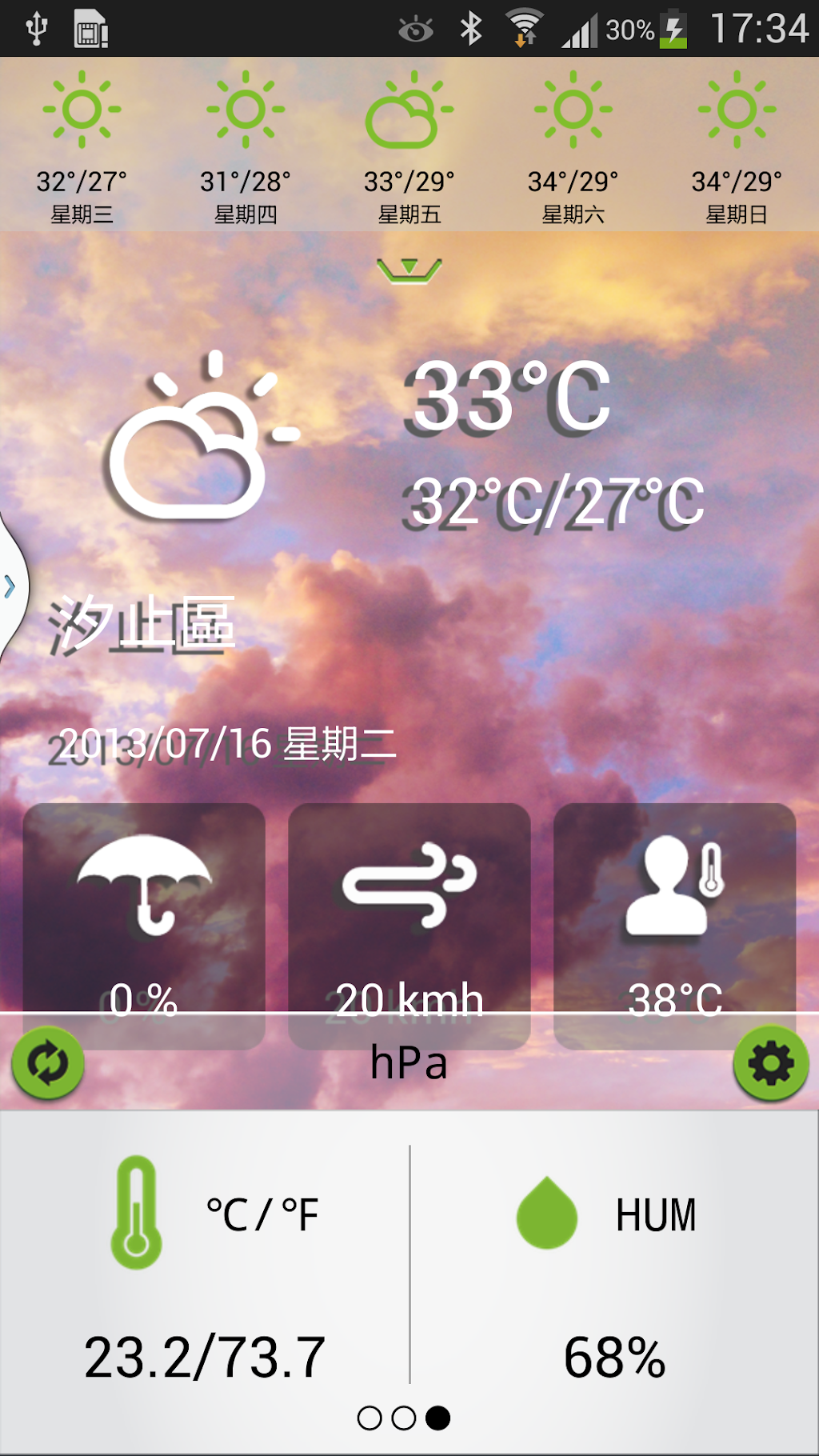This screenshot has height=1456, width=819.
Task: Open the side drawer arrow handle
Action: click(x=10, y=586)
